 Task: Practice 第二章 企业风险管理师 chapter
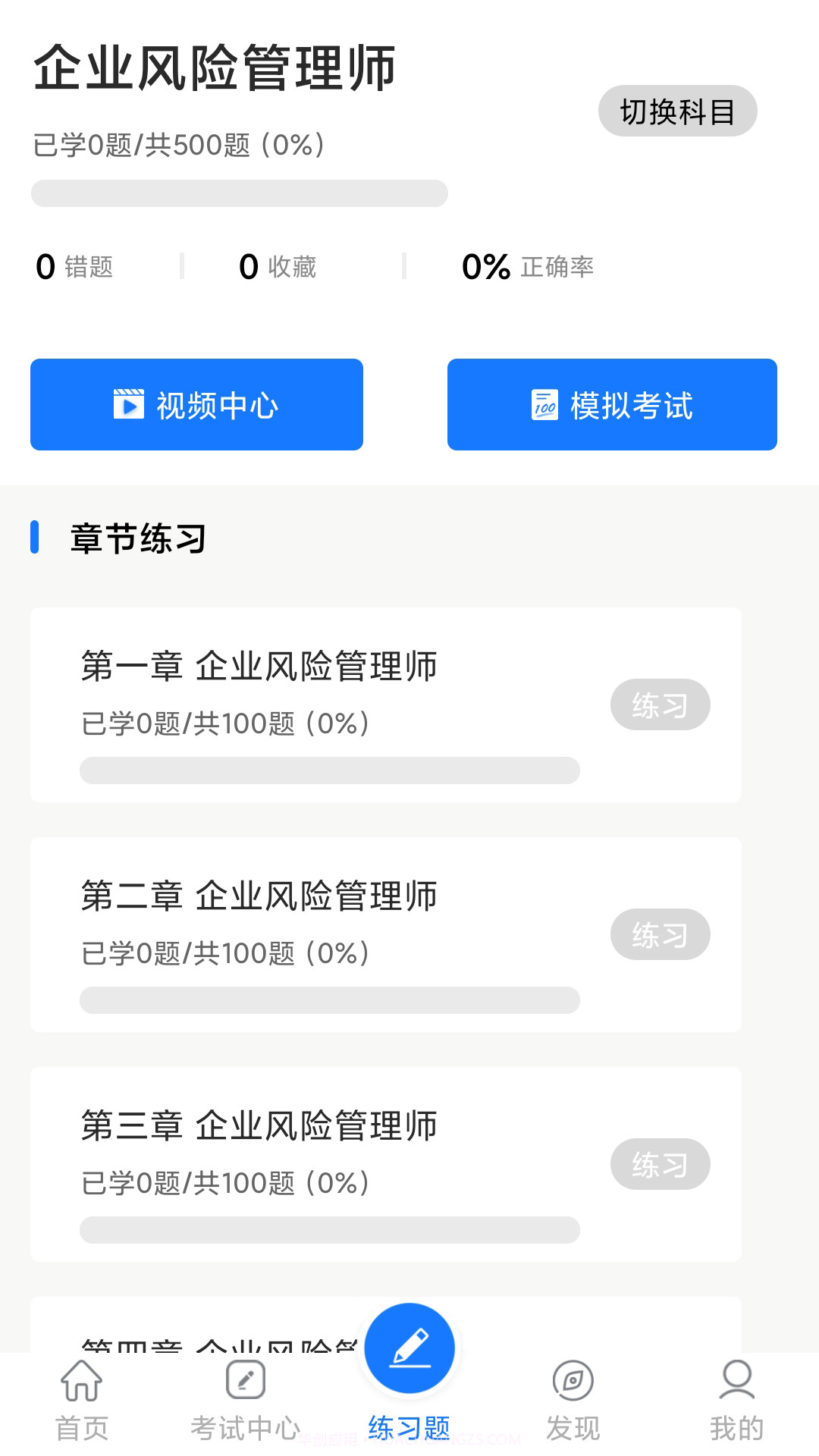coord(660,934)
